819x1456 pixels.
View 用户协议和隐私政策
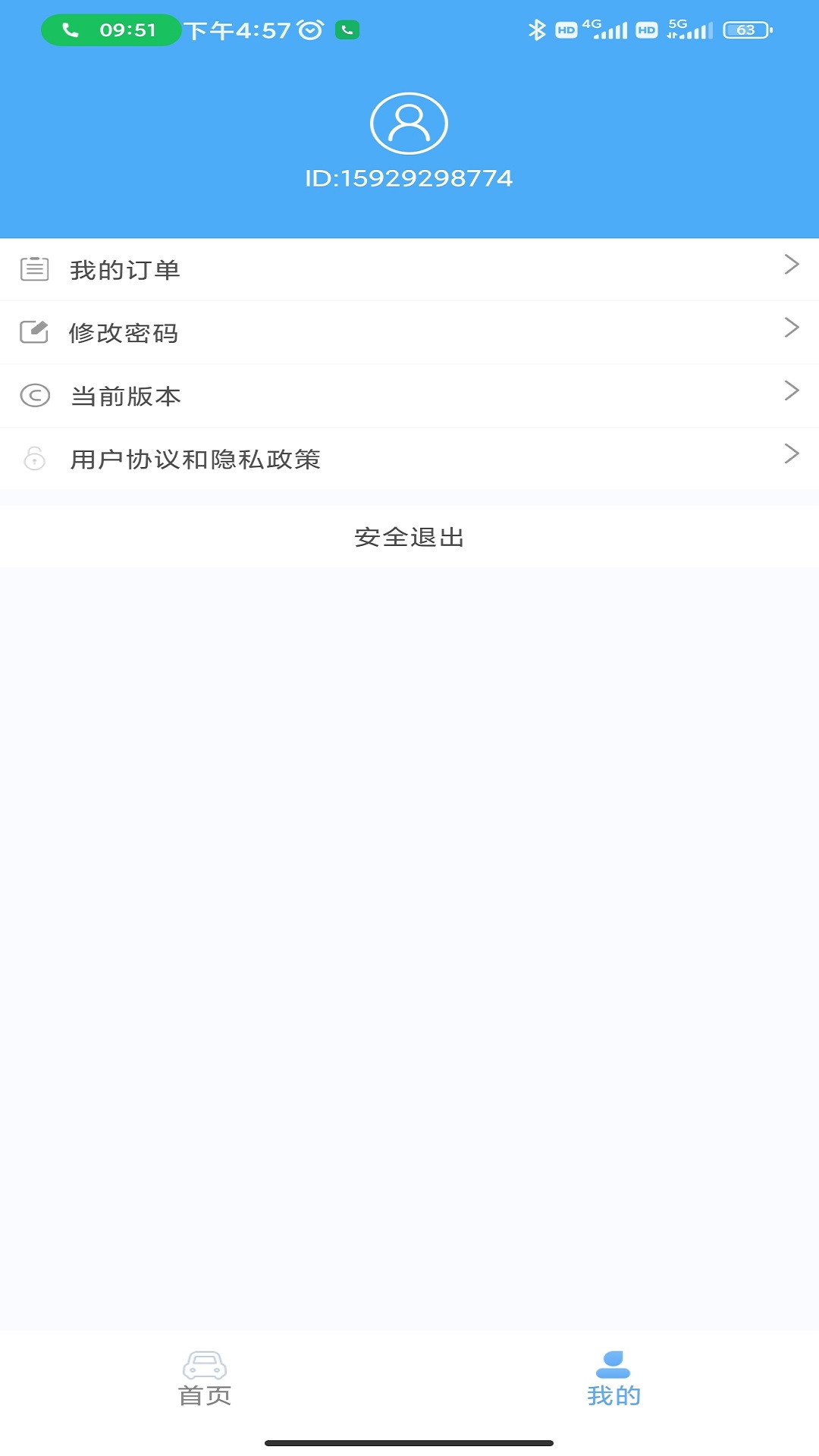click(x=409, y=459)
